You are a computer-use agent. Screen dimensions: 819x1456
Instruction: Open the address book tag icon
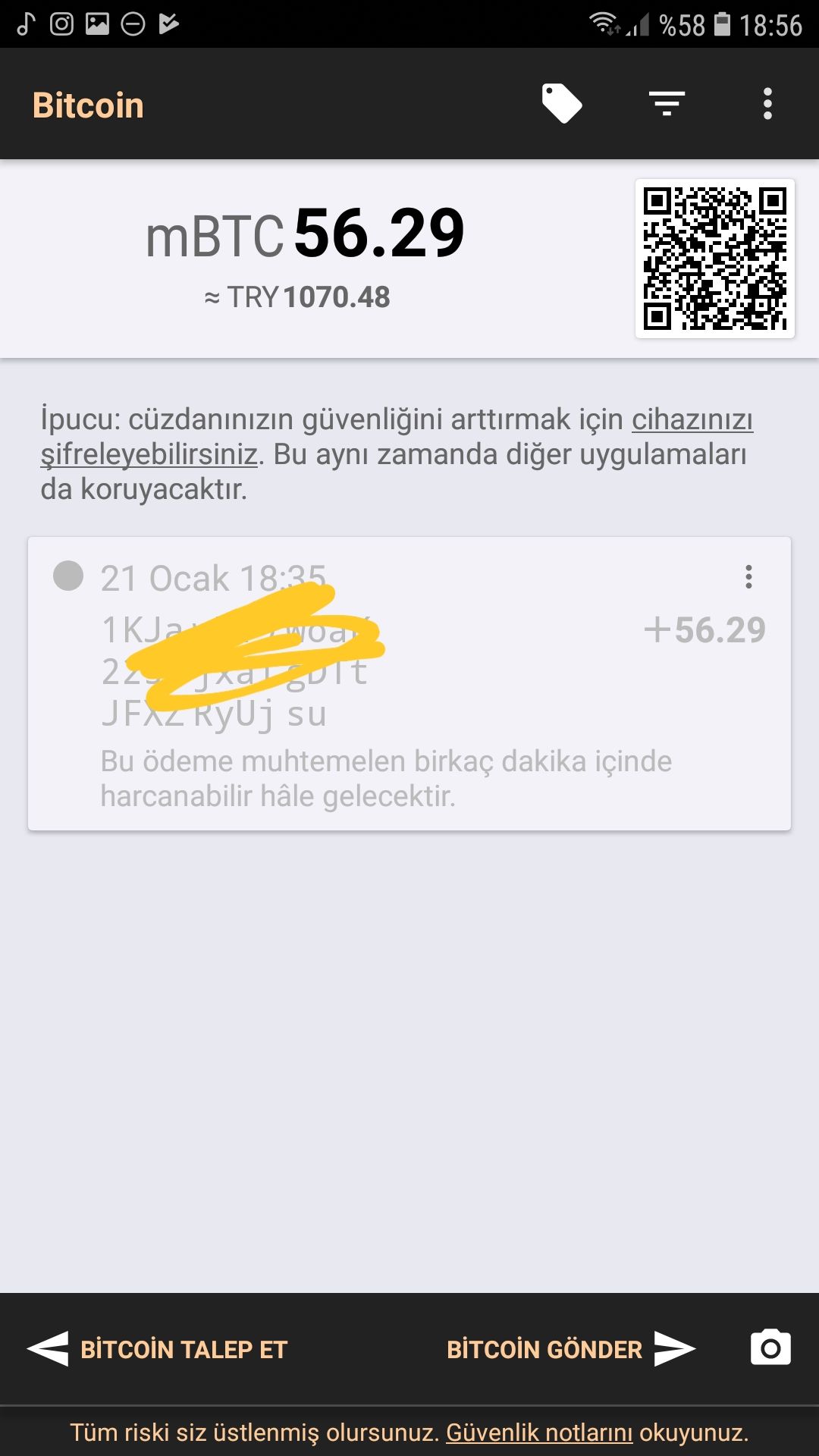[x=561, y=104]
